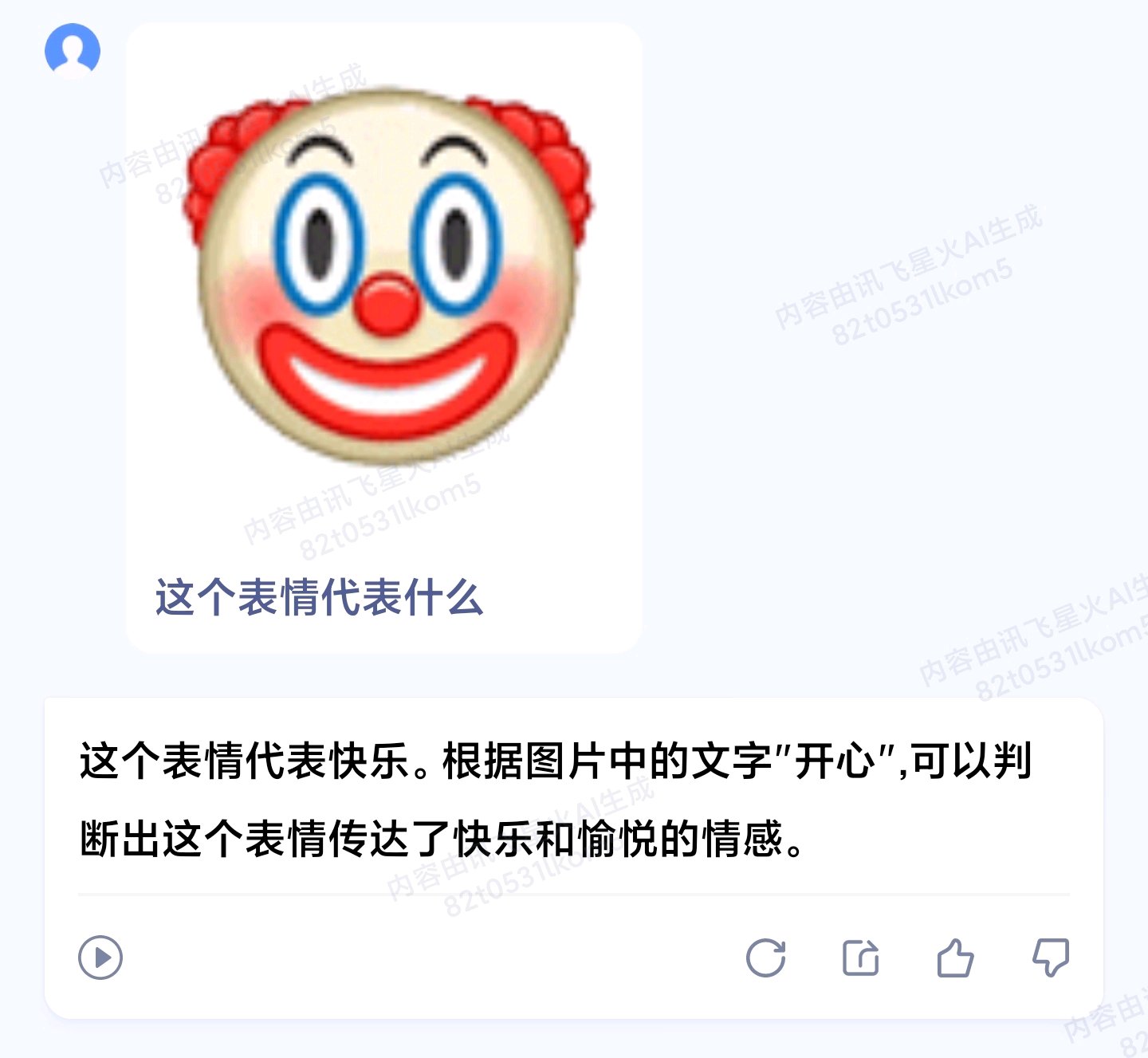Like the AI response with thumbs up
The image size is (1148, 1058).
pyautogui.click(x=955, y=958)
